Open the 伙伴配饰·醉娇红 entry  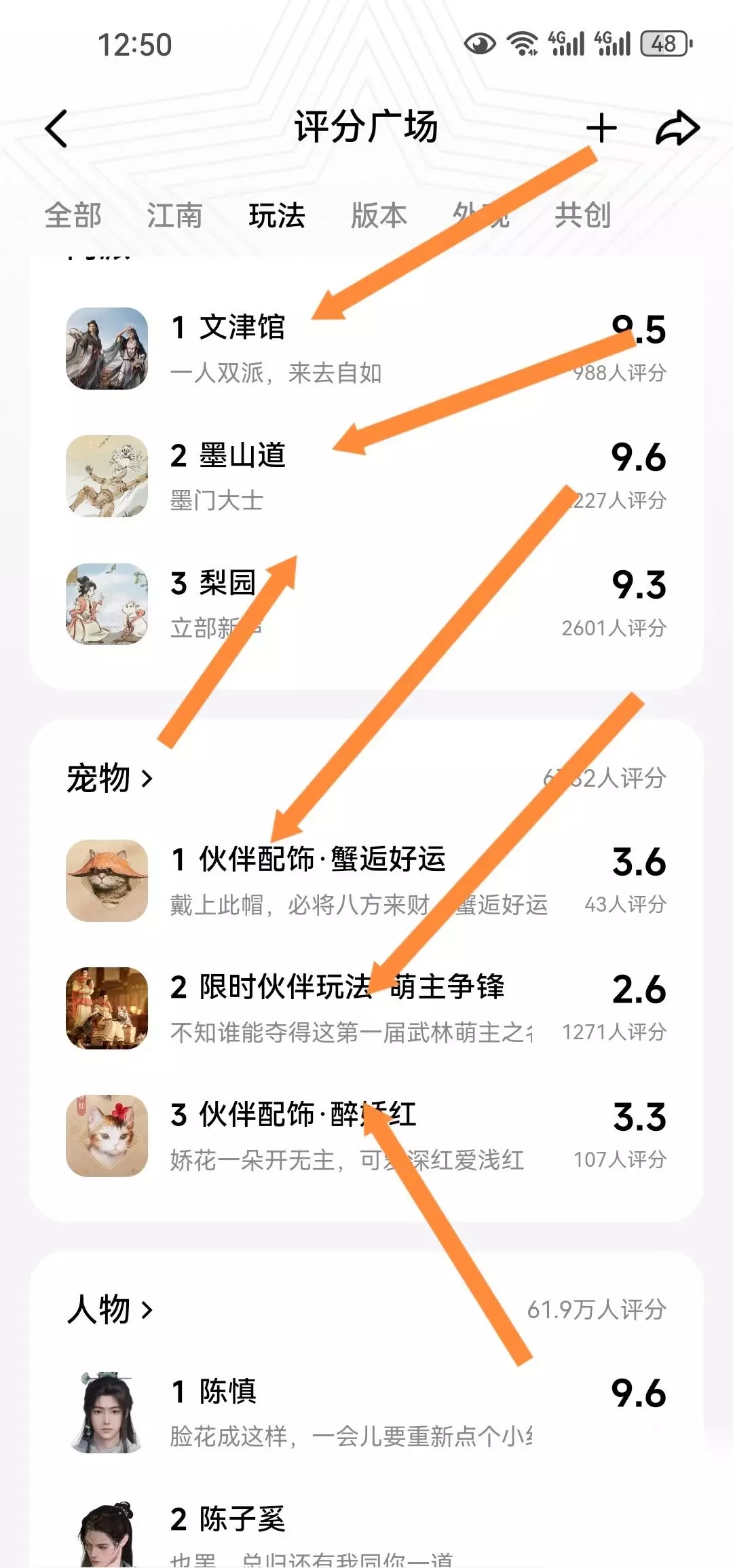coord(366,1136)
